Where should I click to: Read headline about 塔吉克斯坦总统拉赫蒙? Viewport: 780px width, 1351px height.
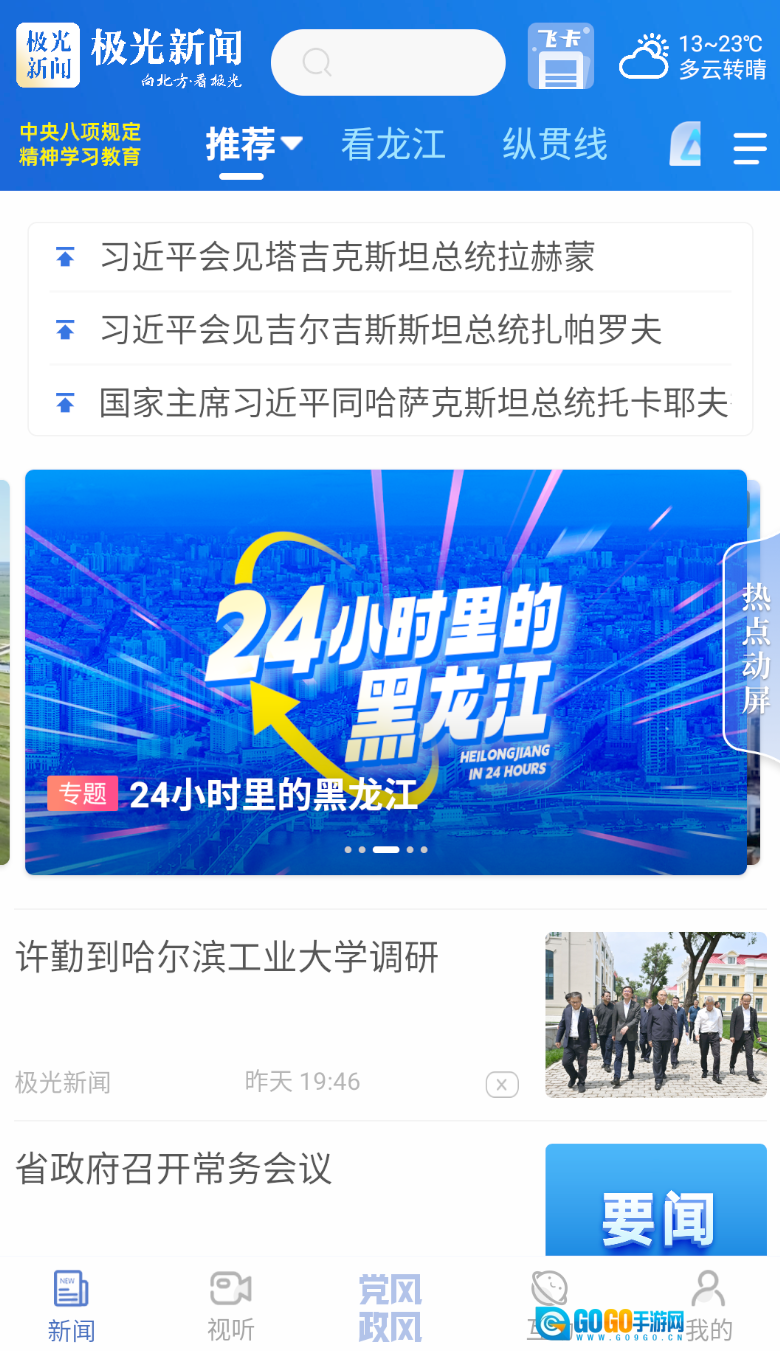(347, 258)
